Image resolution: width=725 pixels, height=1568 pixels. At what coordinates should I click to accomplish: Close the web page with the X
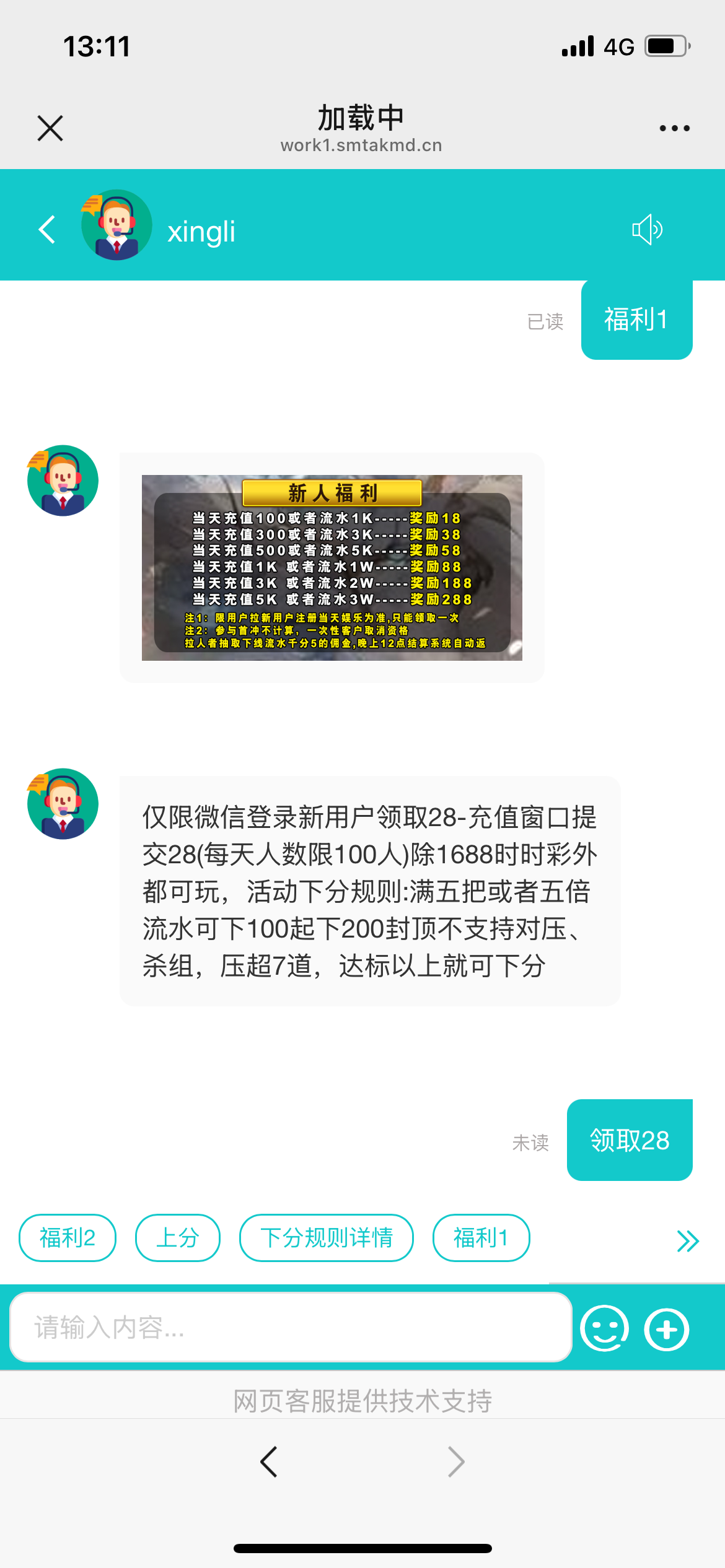pos(50,128)
